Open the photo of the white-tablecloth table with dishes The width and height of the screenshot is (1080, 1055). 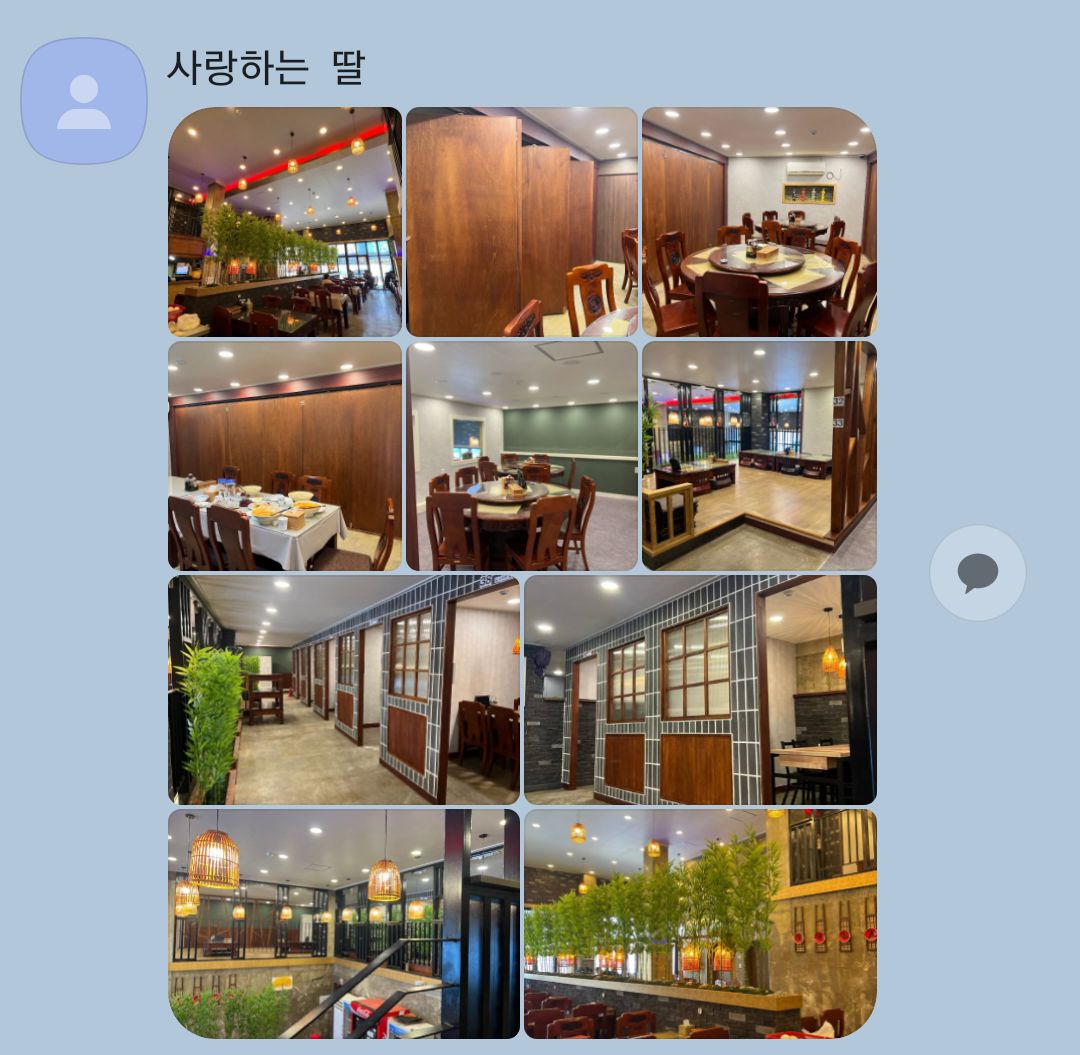(x=284, y=456)
